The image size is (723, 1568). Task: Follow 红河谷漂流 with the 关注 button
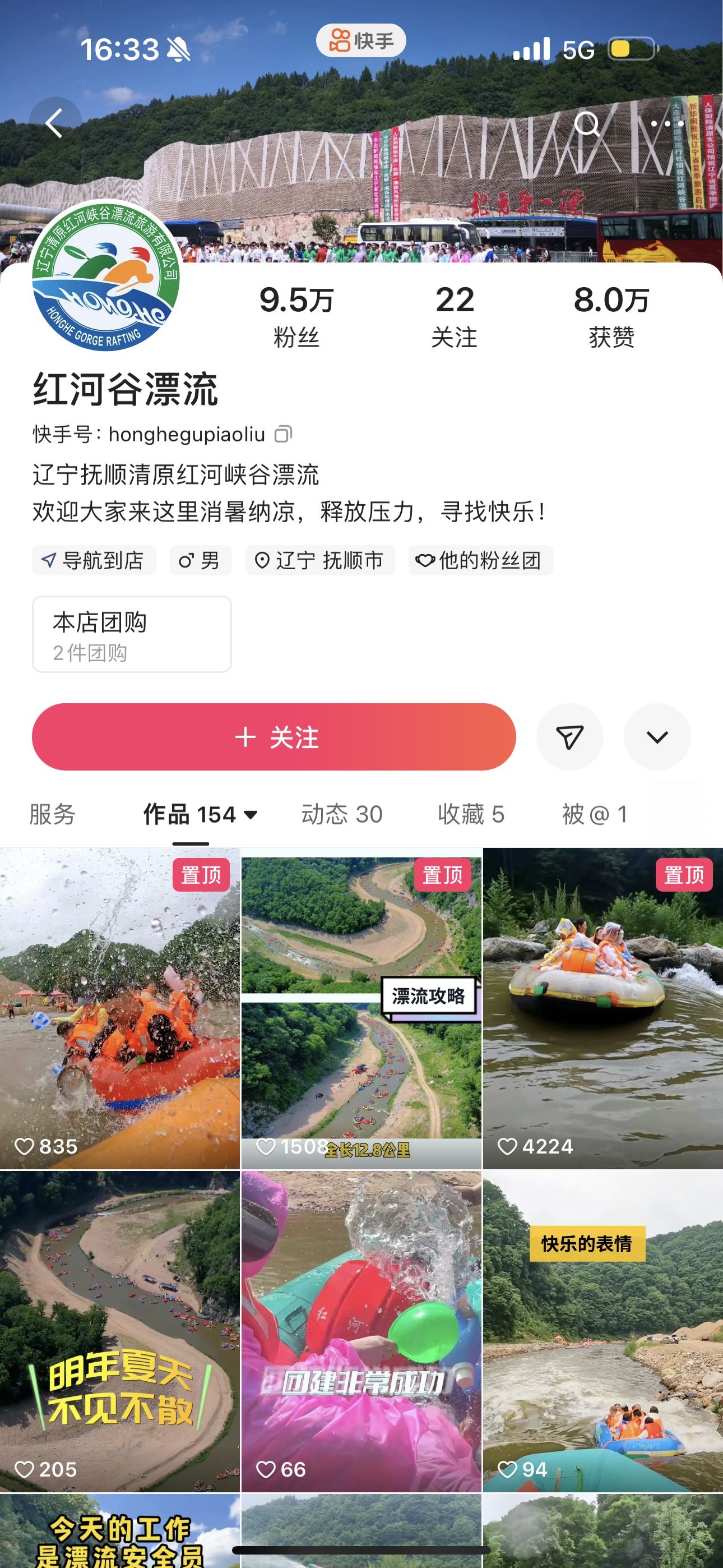point(274,737)
